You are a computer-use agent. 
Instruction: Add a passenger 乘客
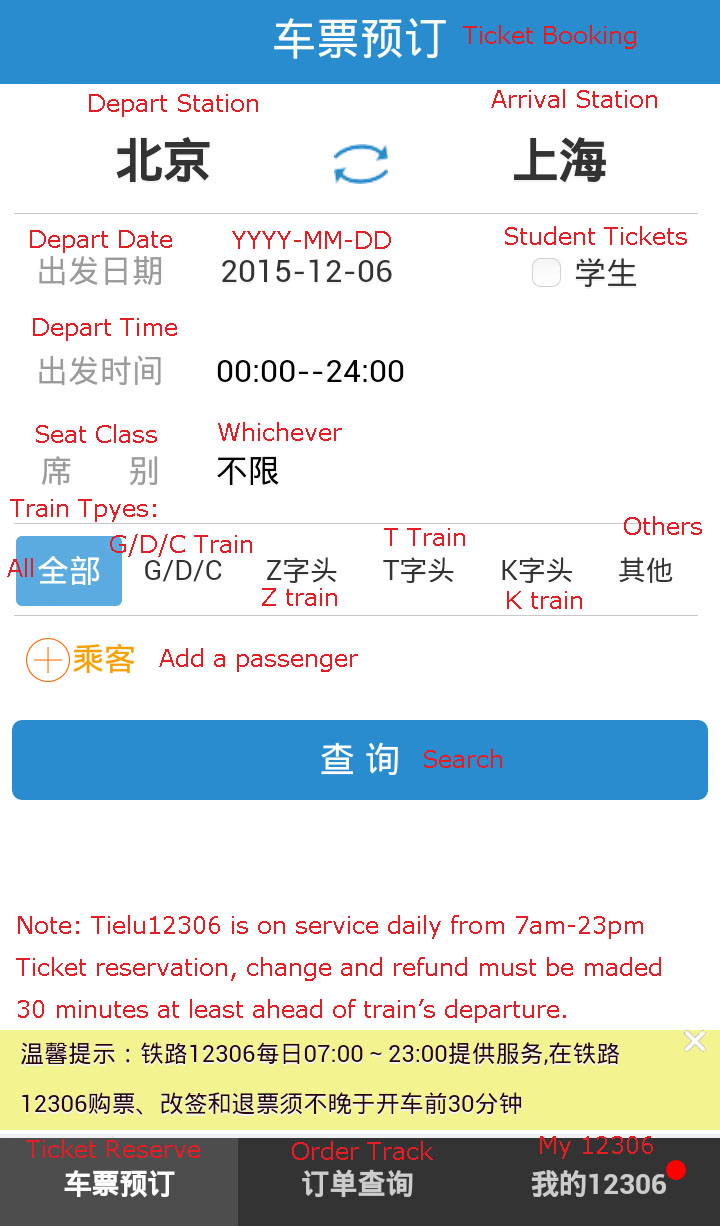coord(80,660)
